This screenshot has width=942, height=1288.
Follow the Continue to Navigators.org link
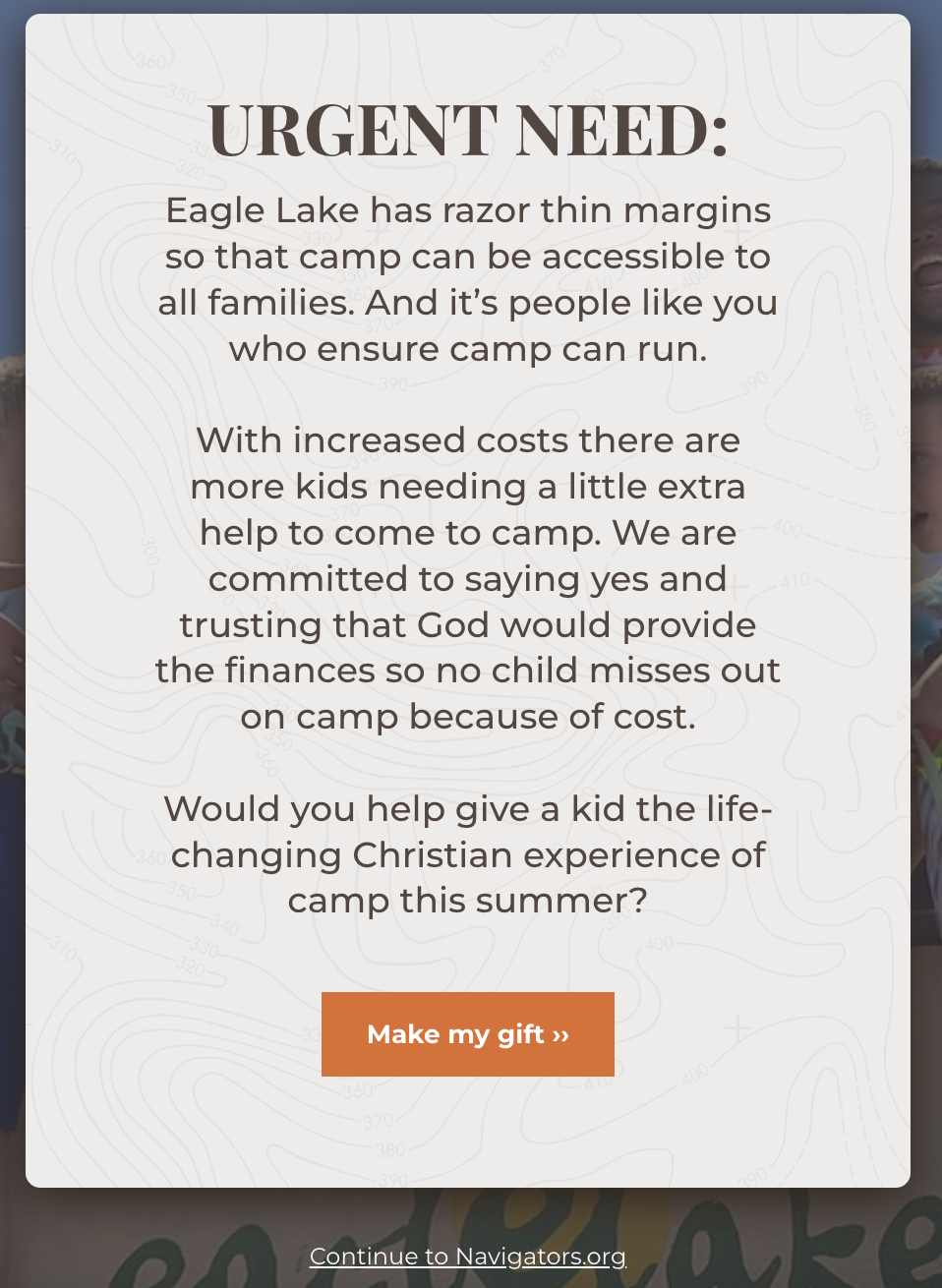(468, 1257)
